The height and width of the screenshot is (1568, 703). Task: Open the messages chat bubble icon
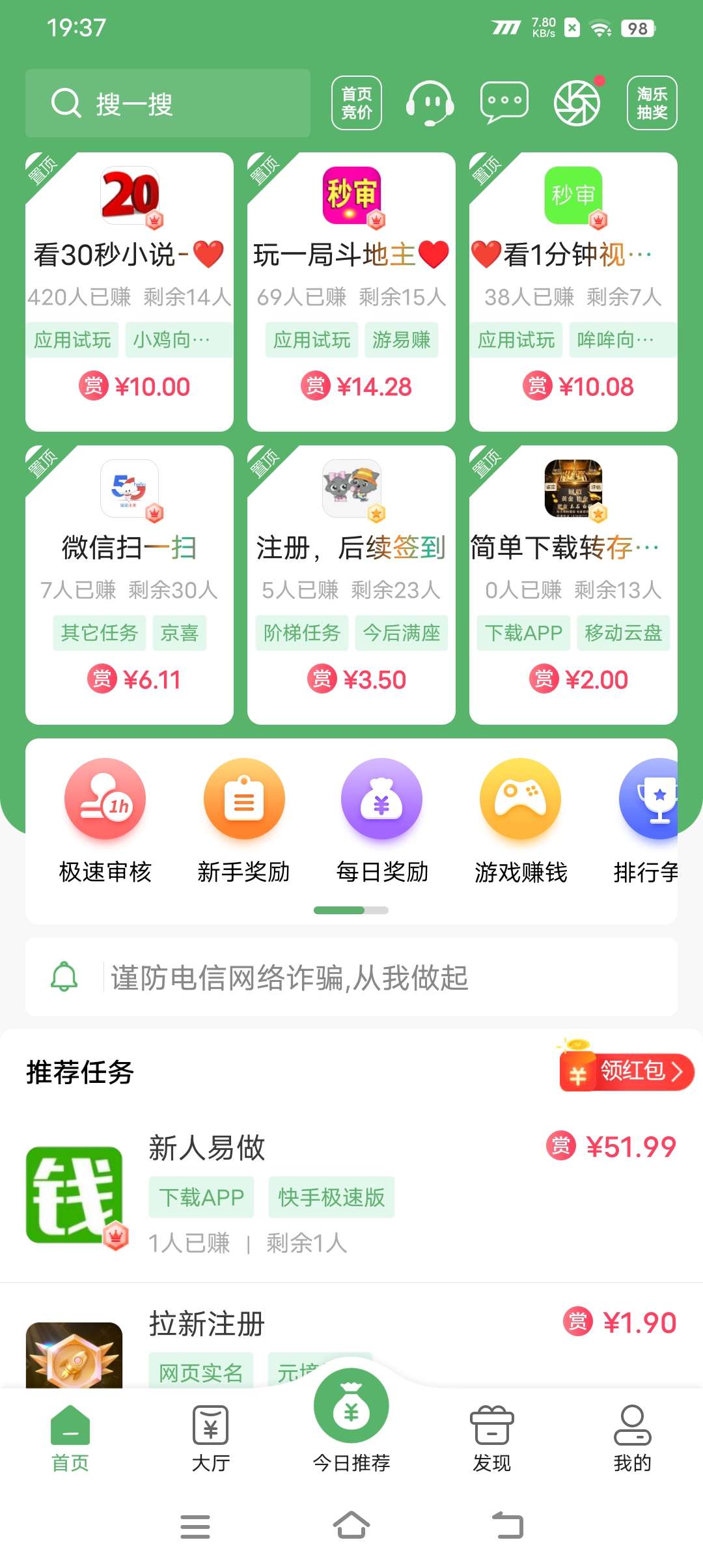click(504, 103)
